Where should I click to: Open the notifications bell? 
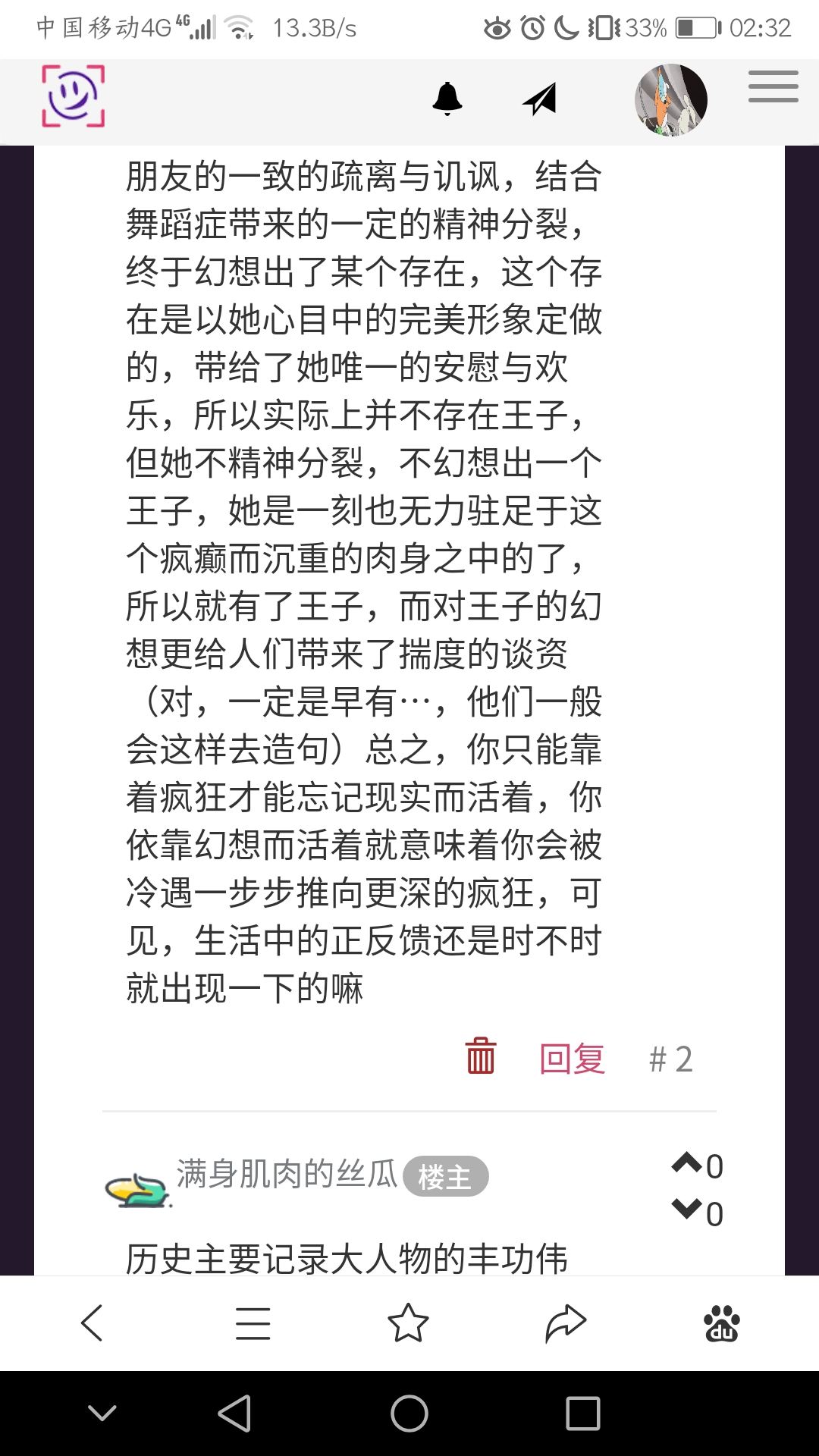click(447, 99)
